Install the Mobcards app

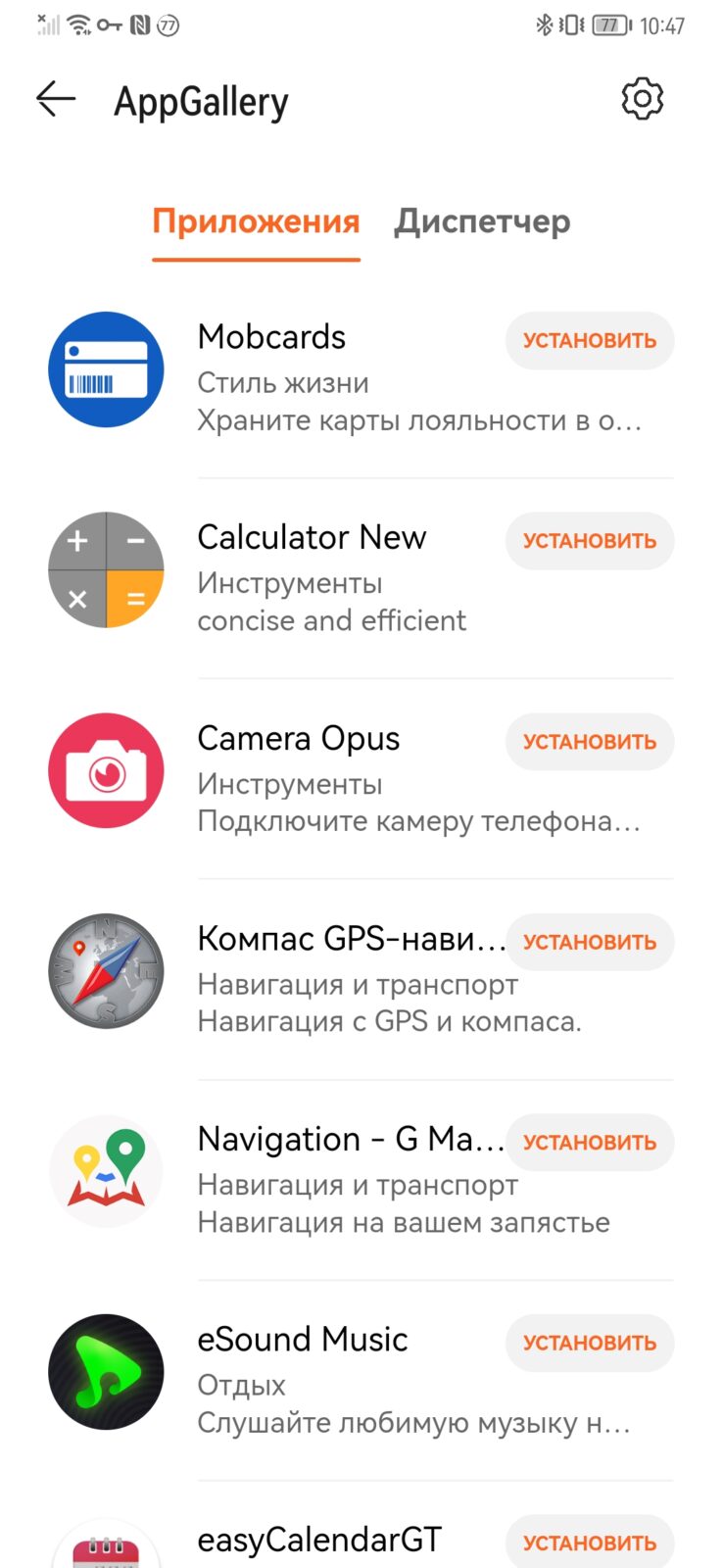[x=589, y=341]
